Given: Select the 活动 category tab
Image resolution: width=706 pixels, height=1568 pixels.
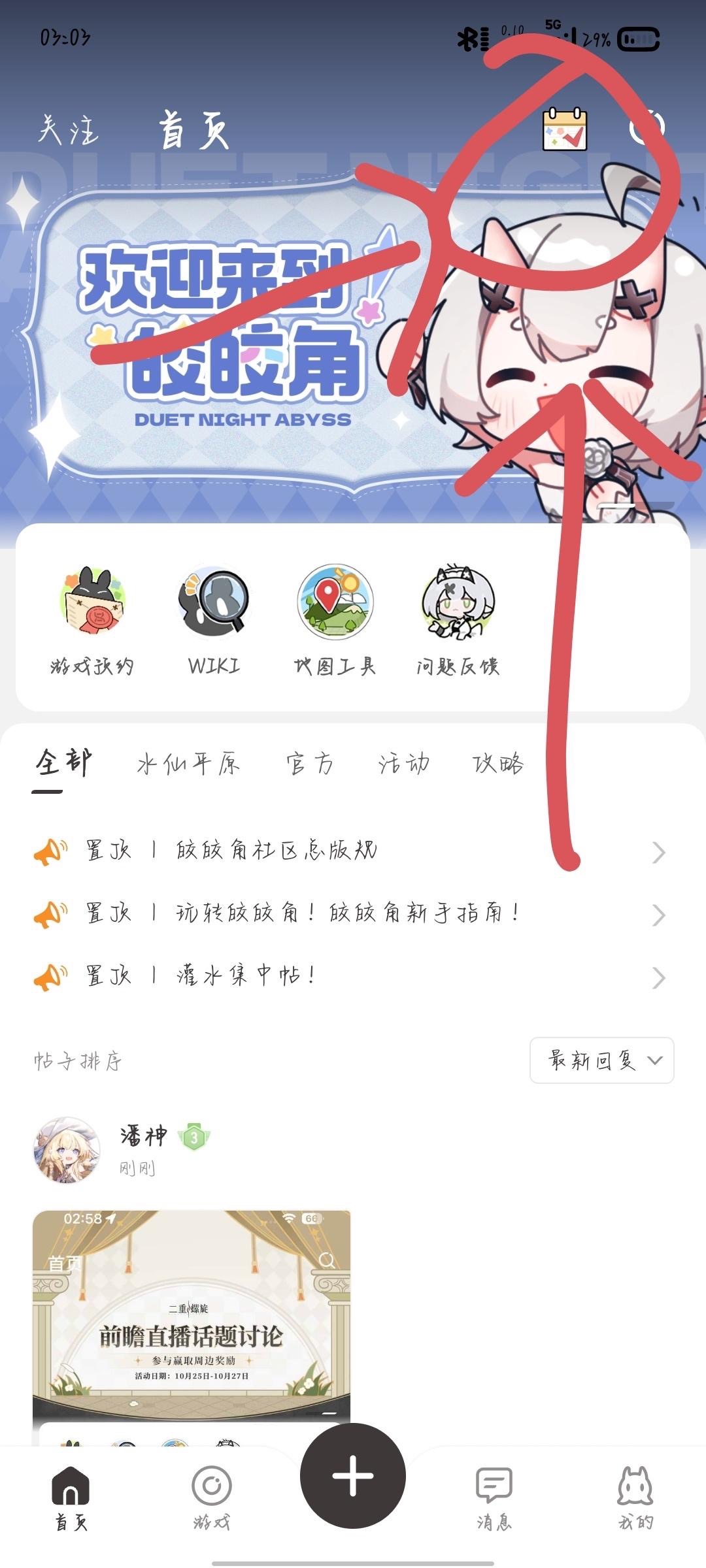Looking at the screenshot, I should click(404, 764).
